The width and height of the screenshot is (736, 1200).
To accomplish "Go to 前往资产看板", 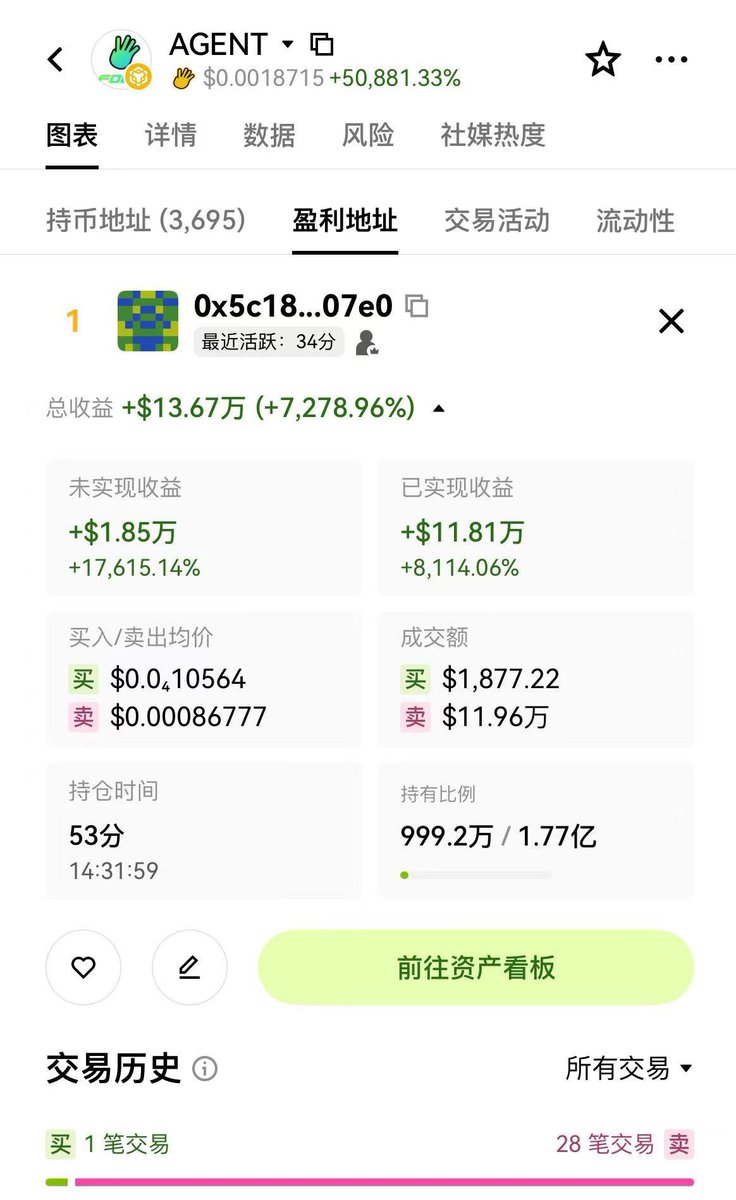I will click(475, 967).
